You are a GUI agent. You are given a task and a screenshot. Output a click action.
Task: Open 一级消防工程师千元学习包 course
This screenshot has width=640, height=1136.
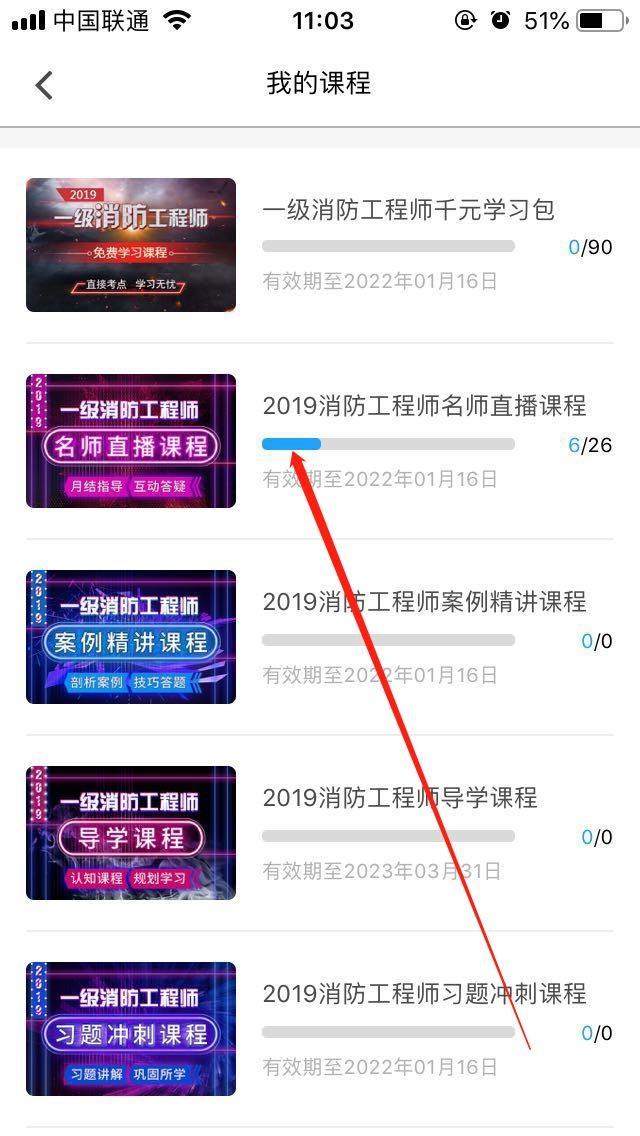click(x=408, y=211)
